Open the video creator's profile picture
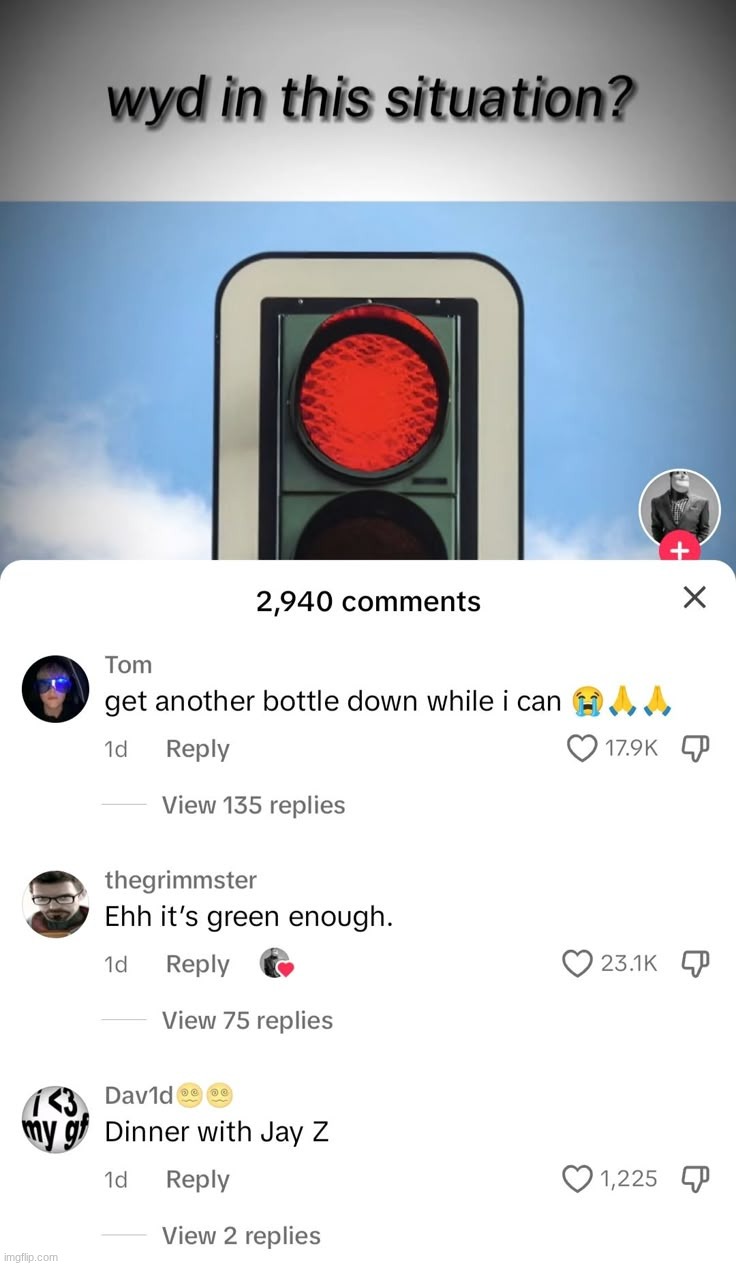 tap(680, 507)
